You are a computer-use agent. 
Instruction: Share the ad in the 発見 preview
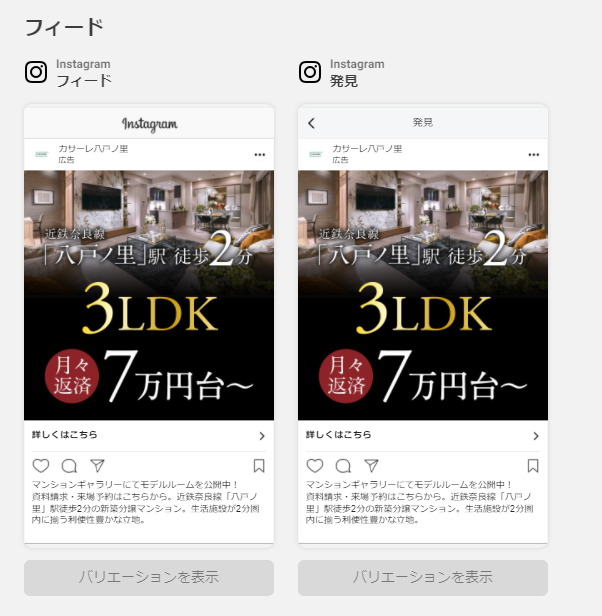[x=371, y=466]
